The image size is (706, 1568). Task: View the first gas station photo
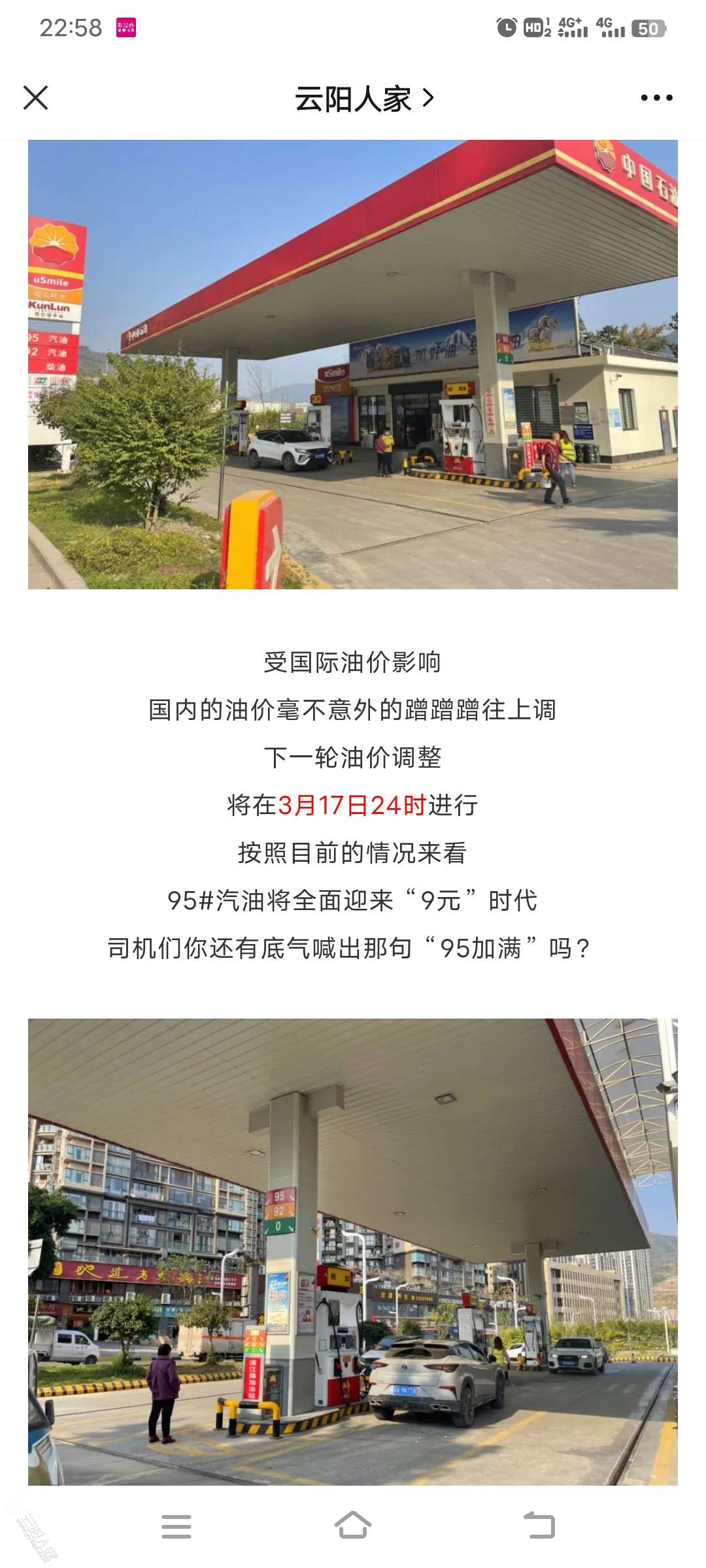[353, 365]
